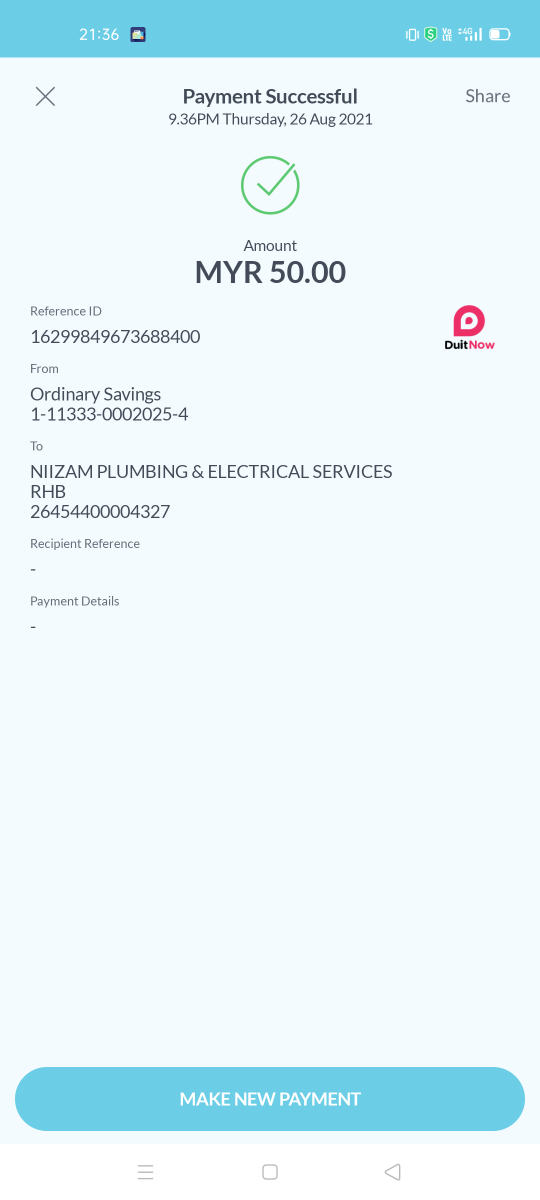Open the recent apps menu
Image resolution: width=540 pixels, height=1200 pixels.
coord(146,1172)
